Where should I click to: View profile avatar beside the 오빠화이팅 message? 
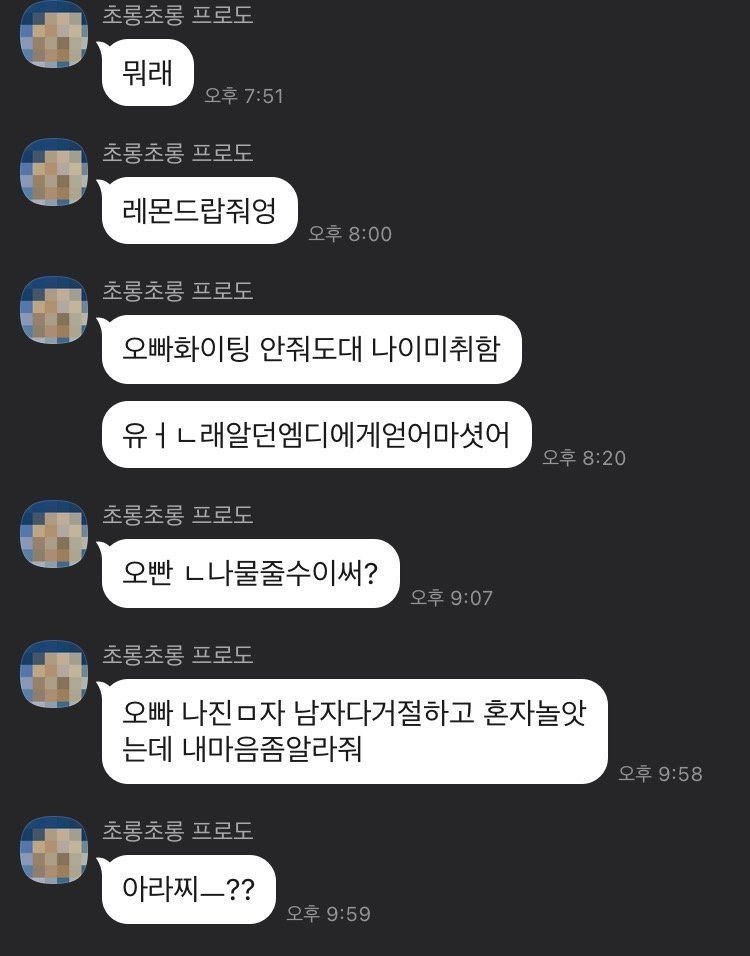pos(55,310)
